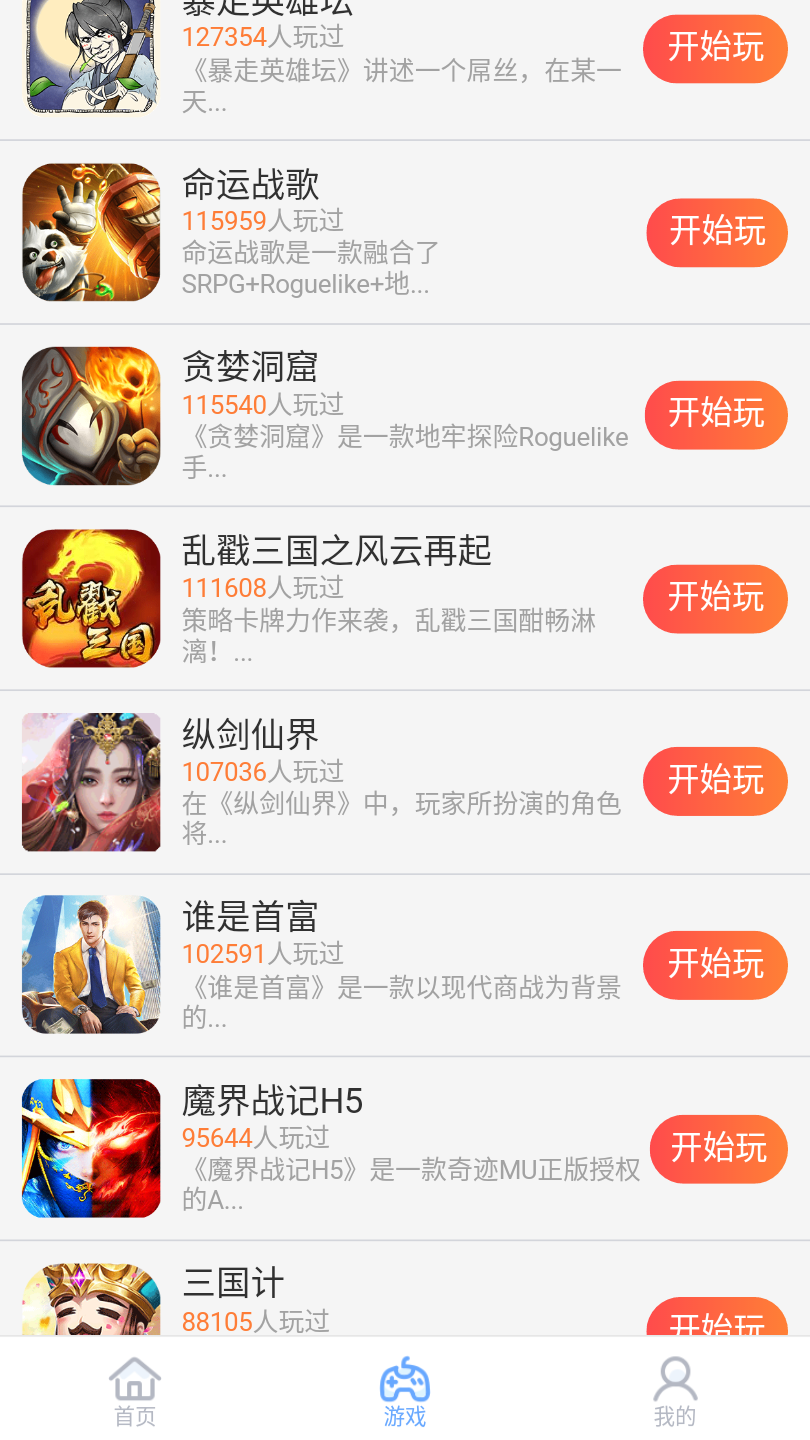Open the 纵剑仙界 game icon
Image resolution: width=810 pixels, height=1440 pixels.
pyautogui.click(x=91, y=782)
